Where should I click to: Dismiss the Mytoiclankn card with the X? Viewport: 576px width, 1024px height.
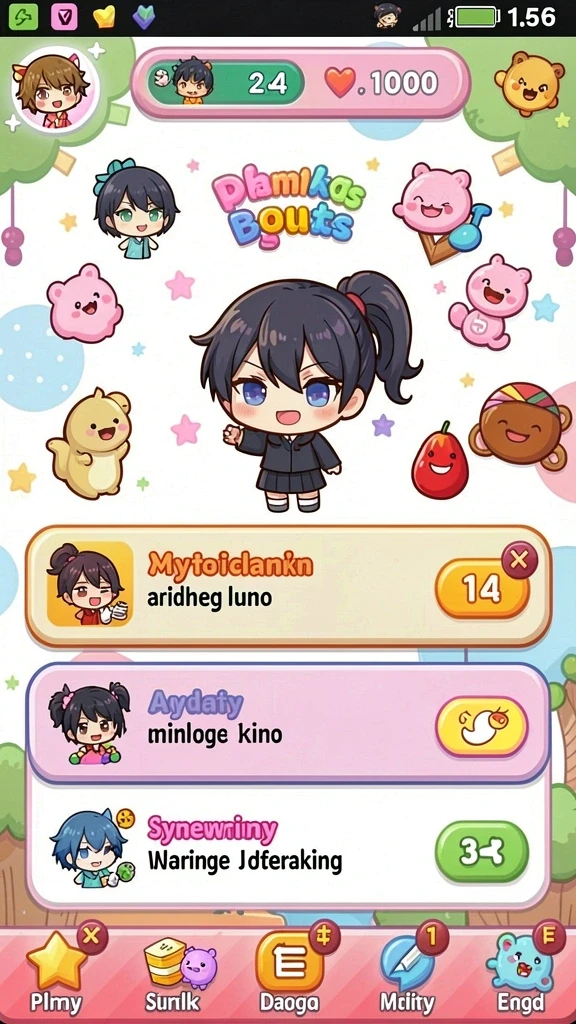[519, 560]
